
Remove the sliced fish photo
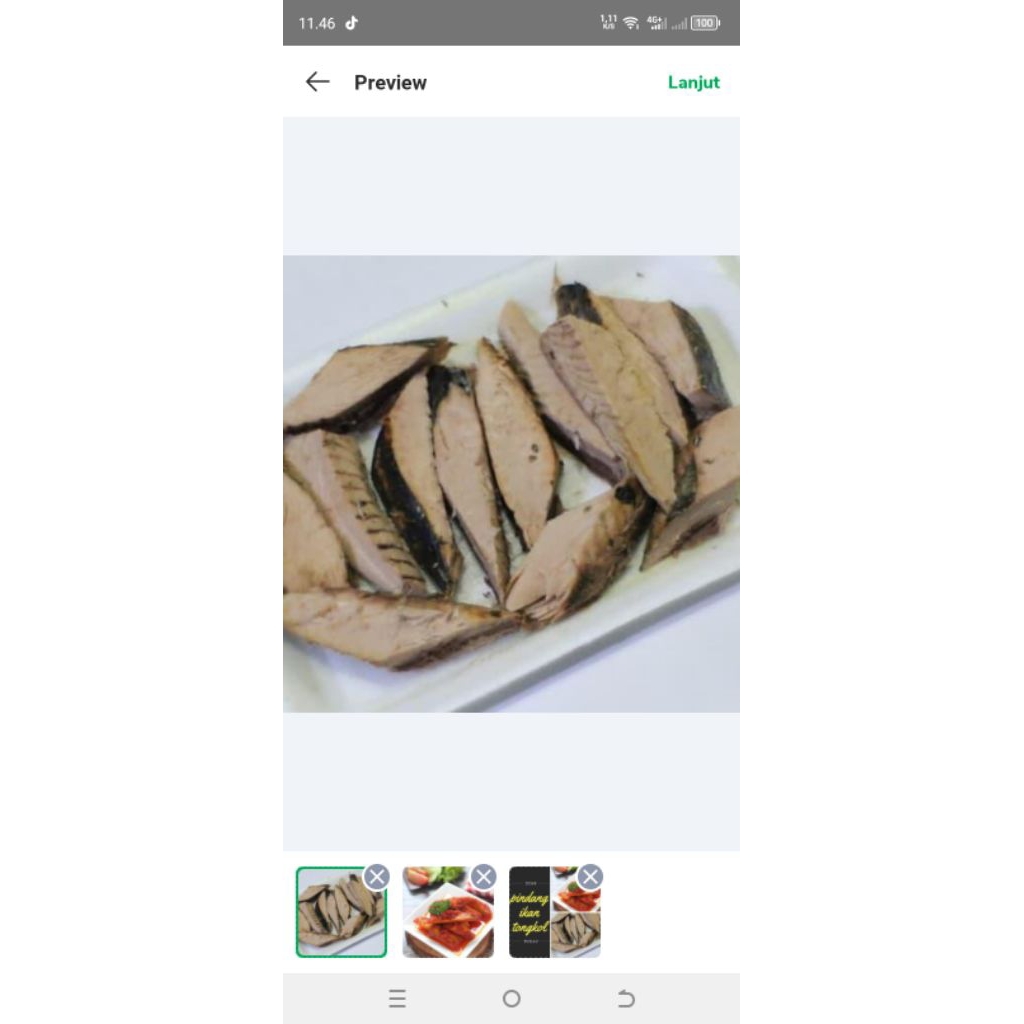coord(377,876)
